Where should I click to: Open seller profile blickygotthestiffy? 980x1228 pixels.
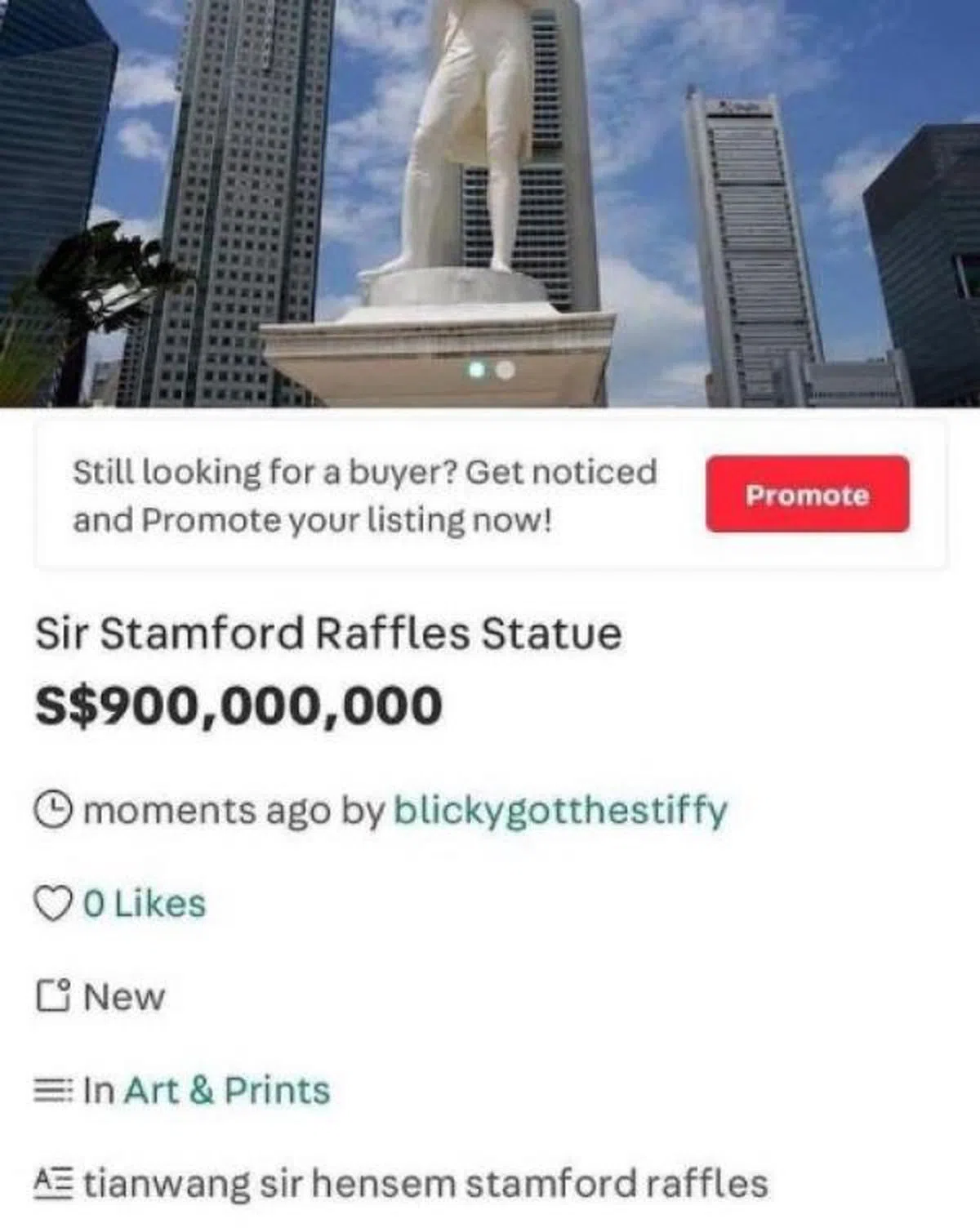562,811
